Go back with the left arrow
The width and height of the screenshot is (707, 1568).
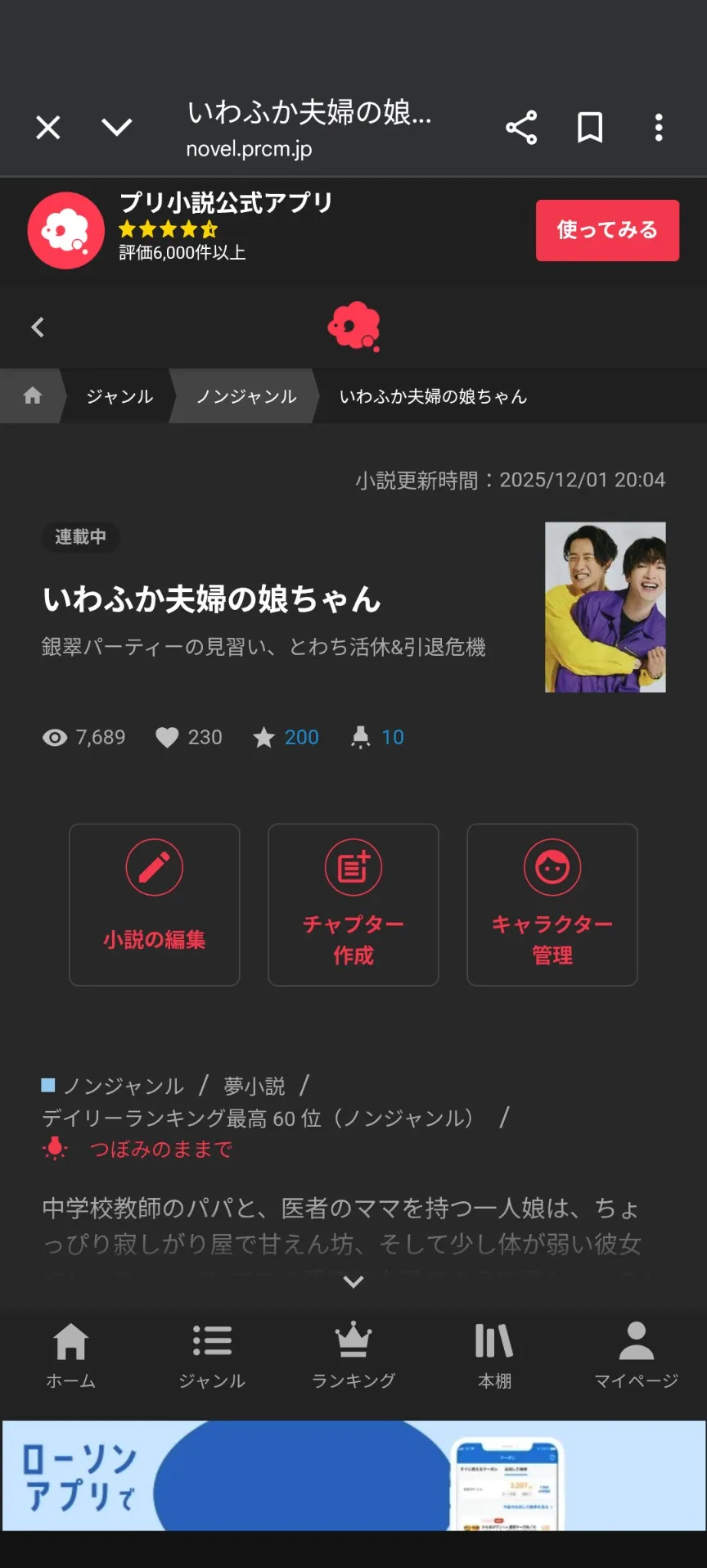38,328
